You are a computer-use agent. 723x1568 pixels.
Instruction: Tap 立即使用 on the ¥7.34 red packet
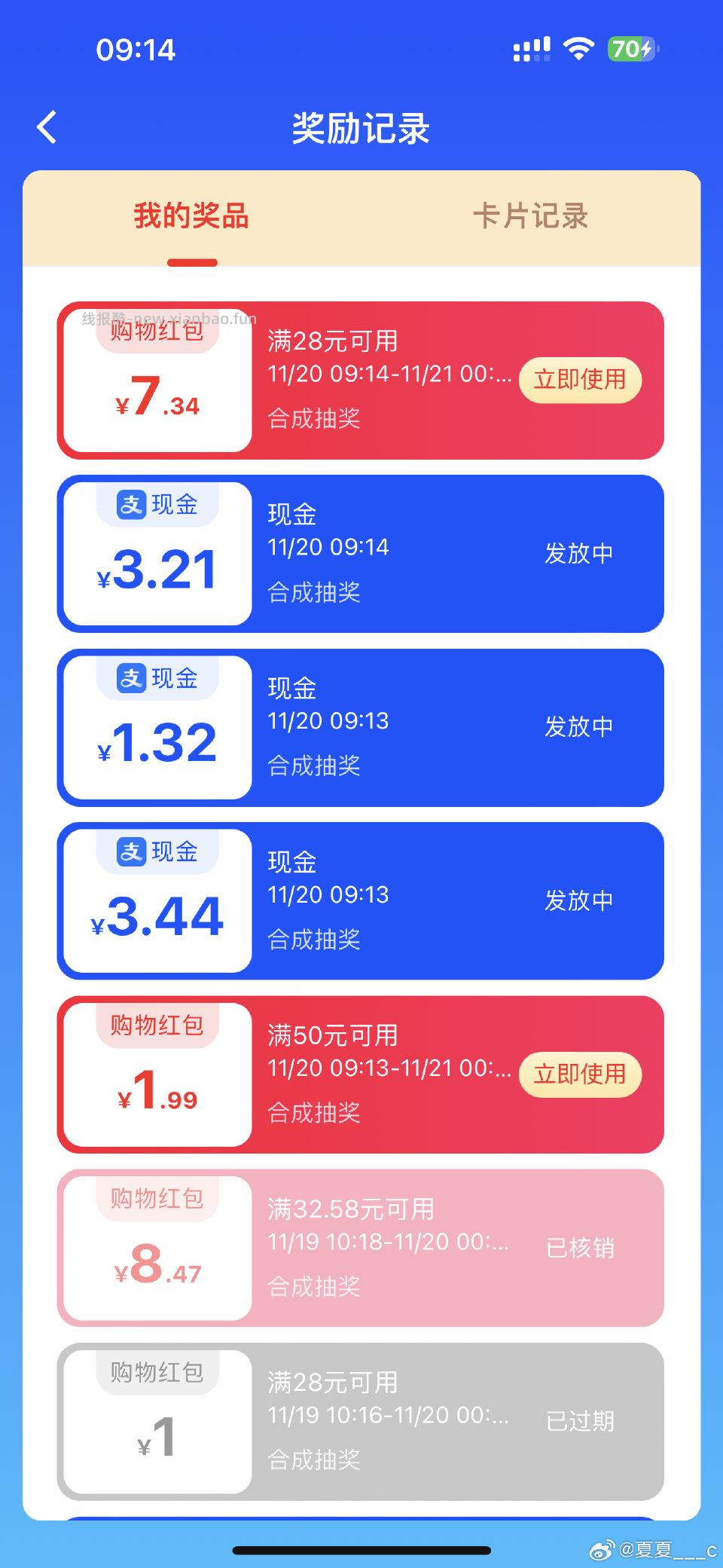click(x=579, y=381)
